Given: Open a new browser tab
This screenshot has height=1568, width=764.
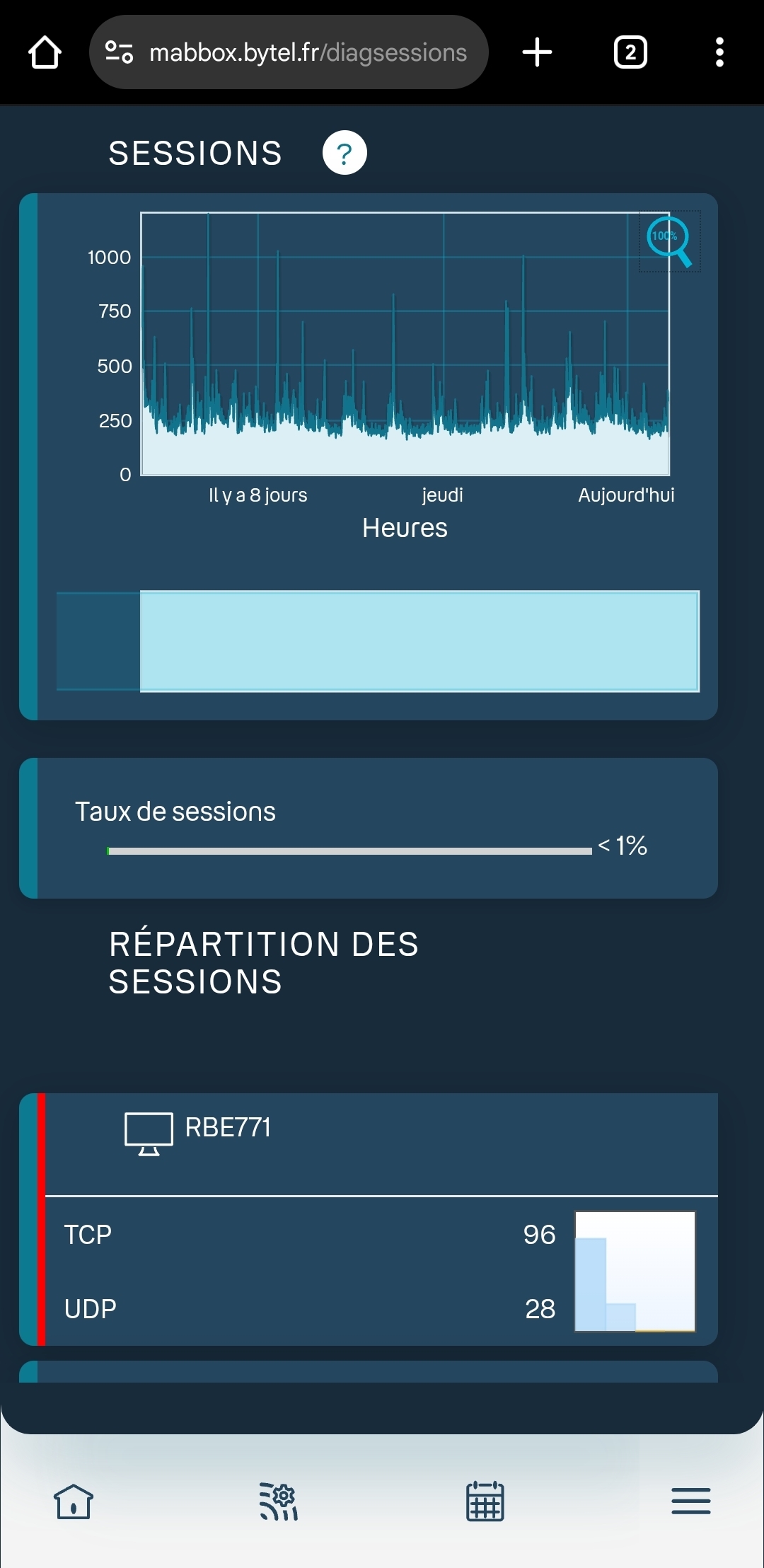Looking at the screenshot, I should 537,52.
